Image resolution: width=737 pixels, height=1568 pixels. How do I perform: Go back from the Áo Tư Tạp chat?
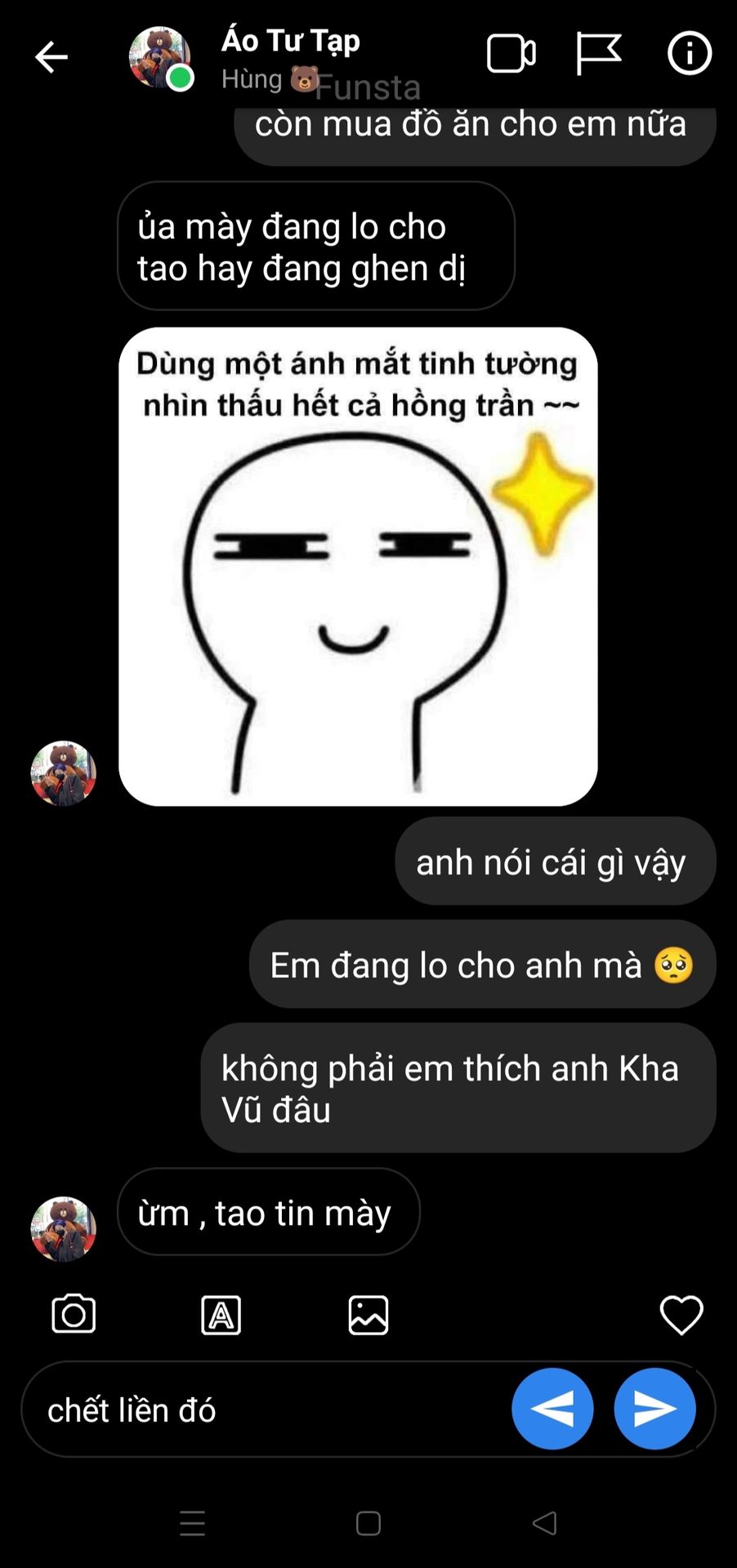pos(51,57)
